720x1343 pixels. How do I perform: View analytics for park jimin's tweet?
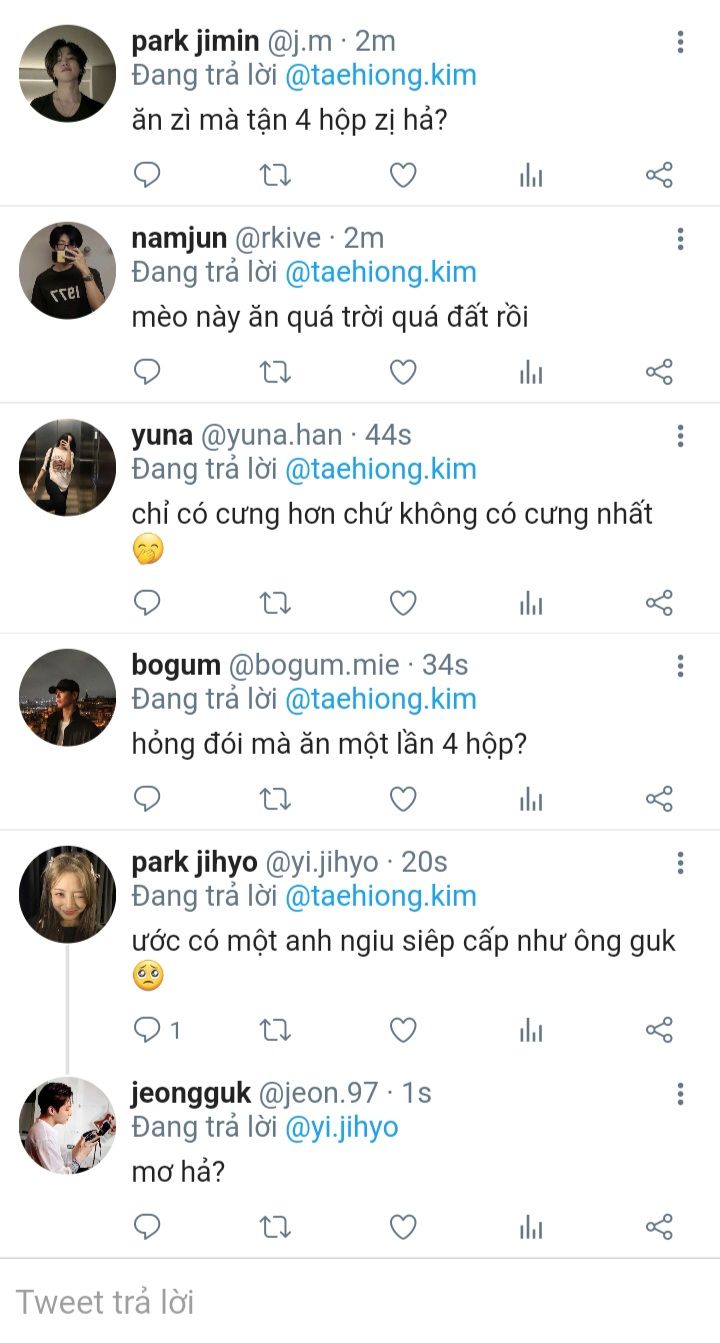click(x=531, y=176)
